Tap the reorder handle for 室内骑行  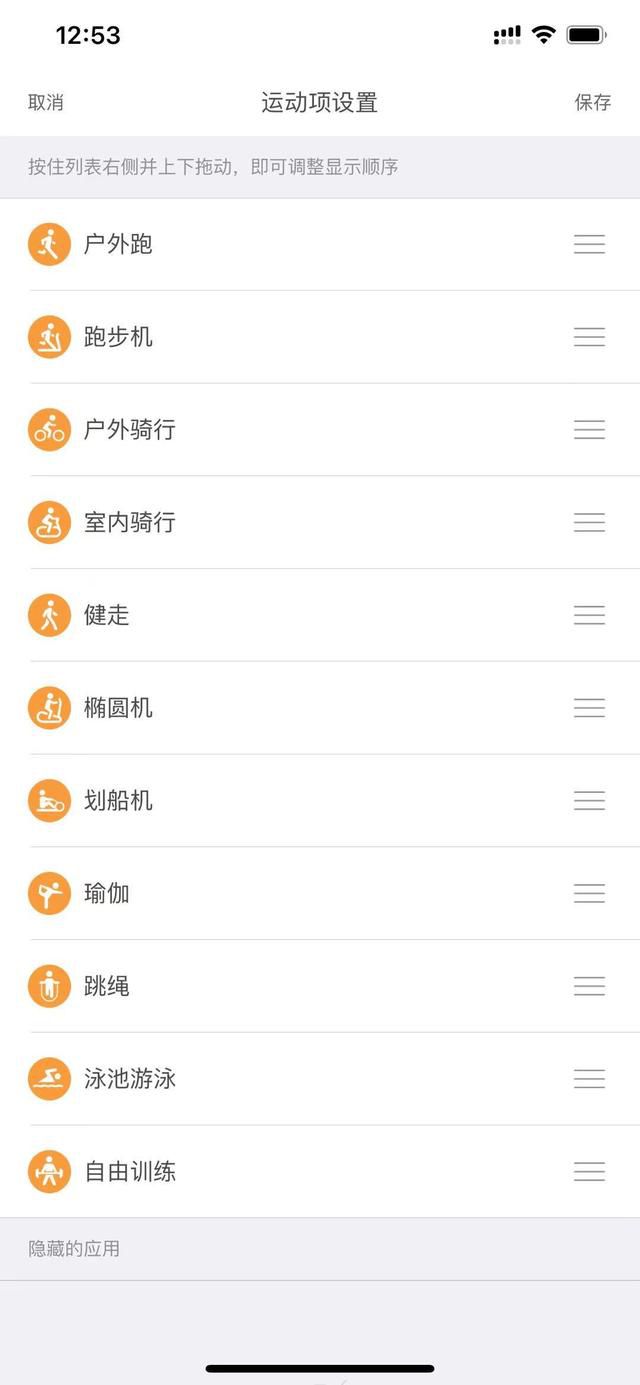click(x=589, y=522)
